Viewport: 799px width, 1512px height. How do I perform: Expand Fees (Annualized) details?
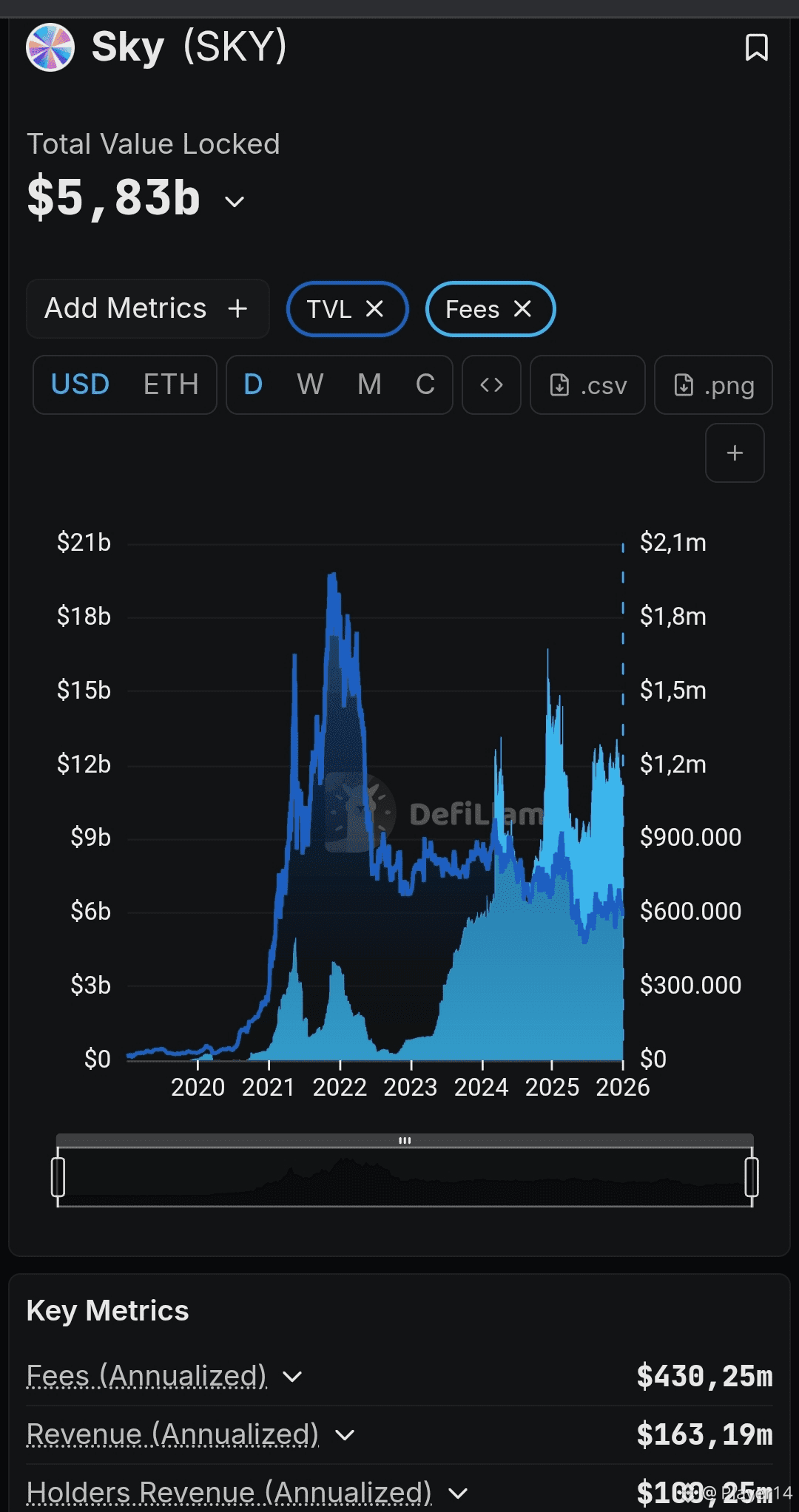pos(293,1377)
